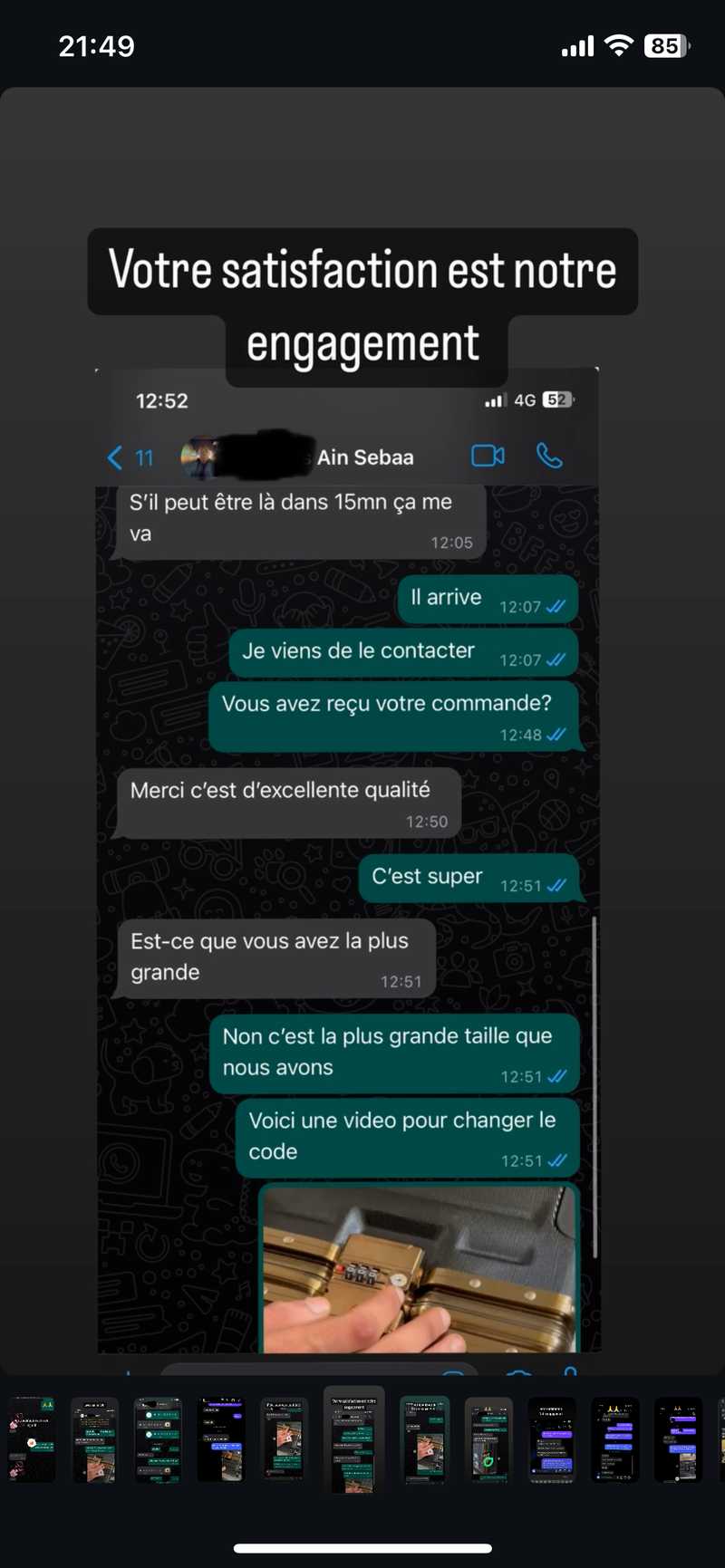Open the story thumbnail just after the highlighted one

424,1439
